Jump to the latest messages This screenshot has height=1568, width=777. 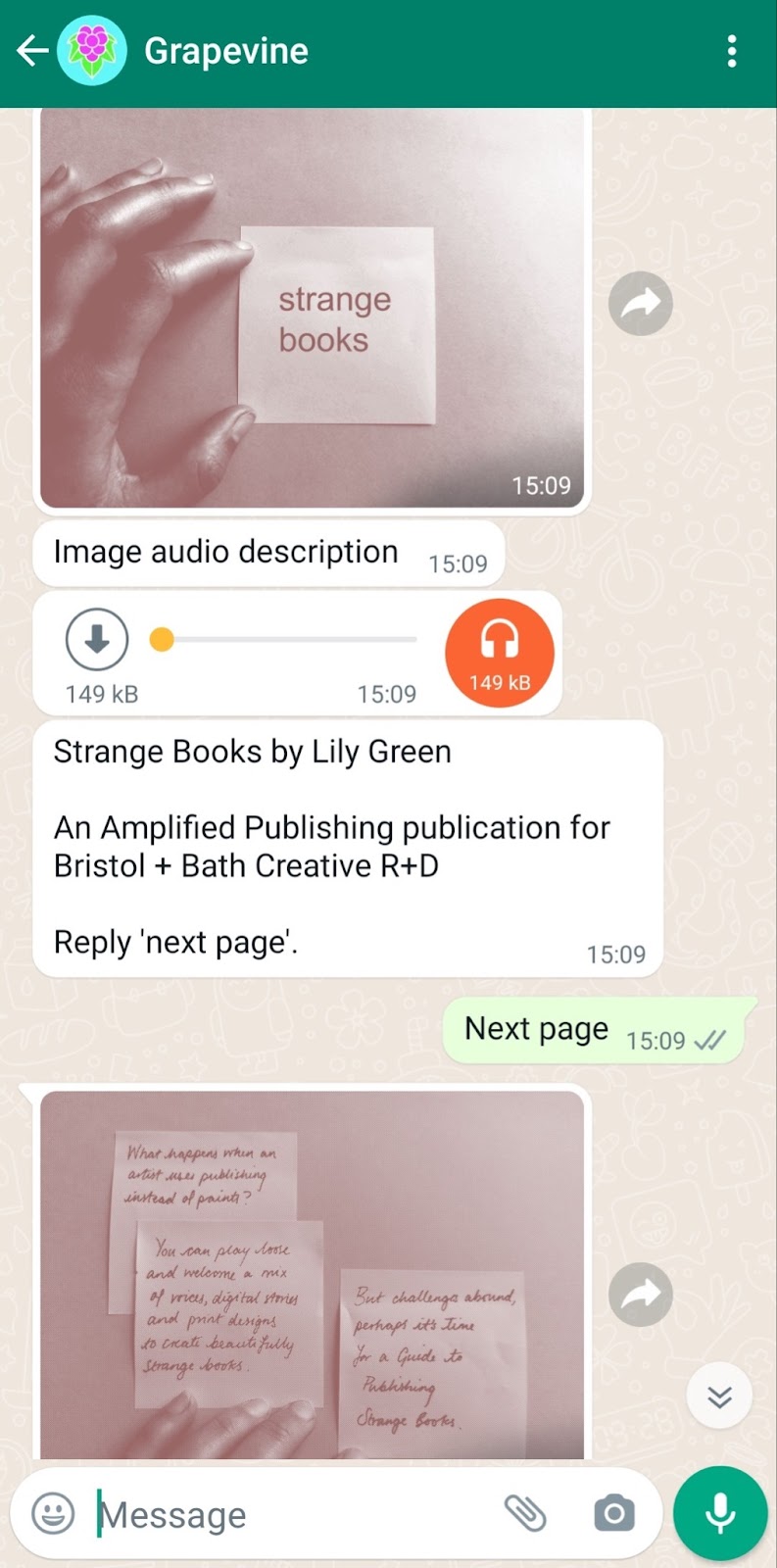point(719,1396)
